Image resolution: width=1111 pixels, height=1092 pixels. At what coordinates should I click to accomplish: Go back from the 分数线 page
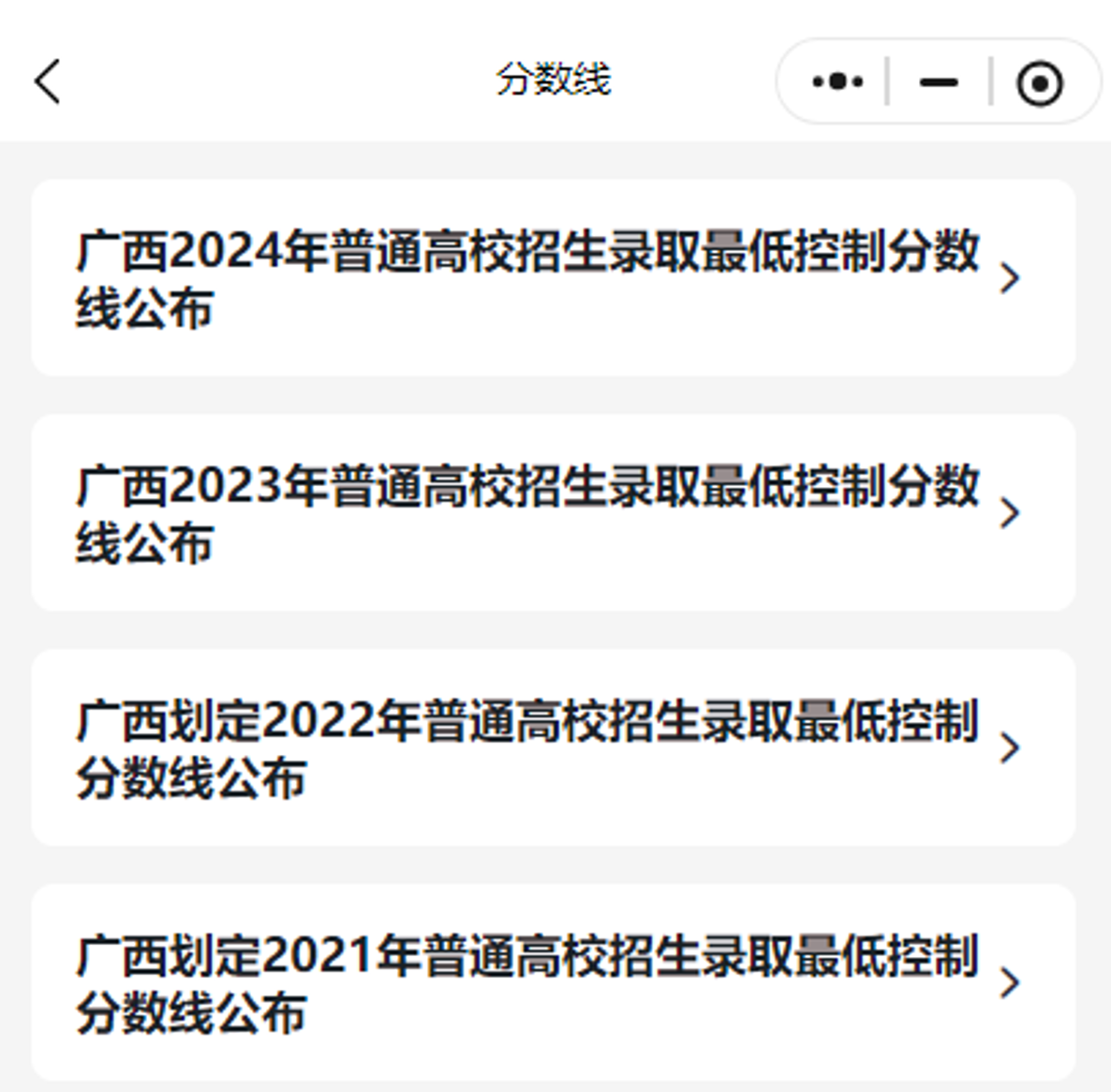click(48, 81)
